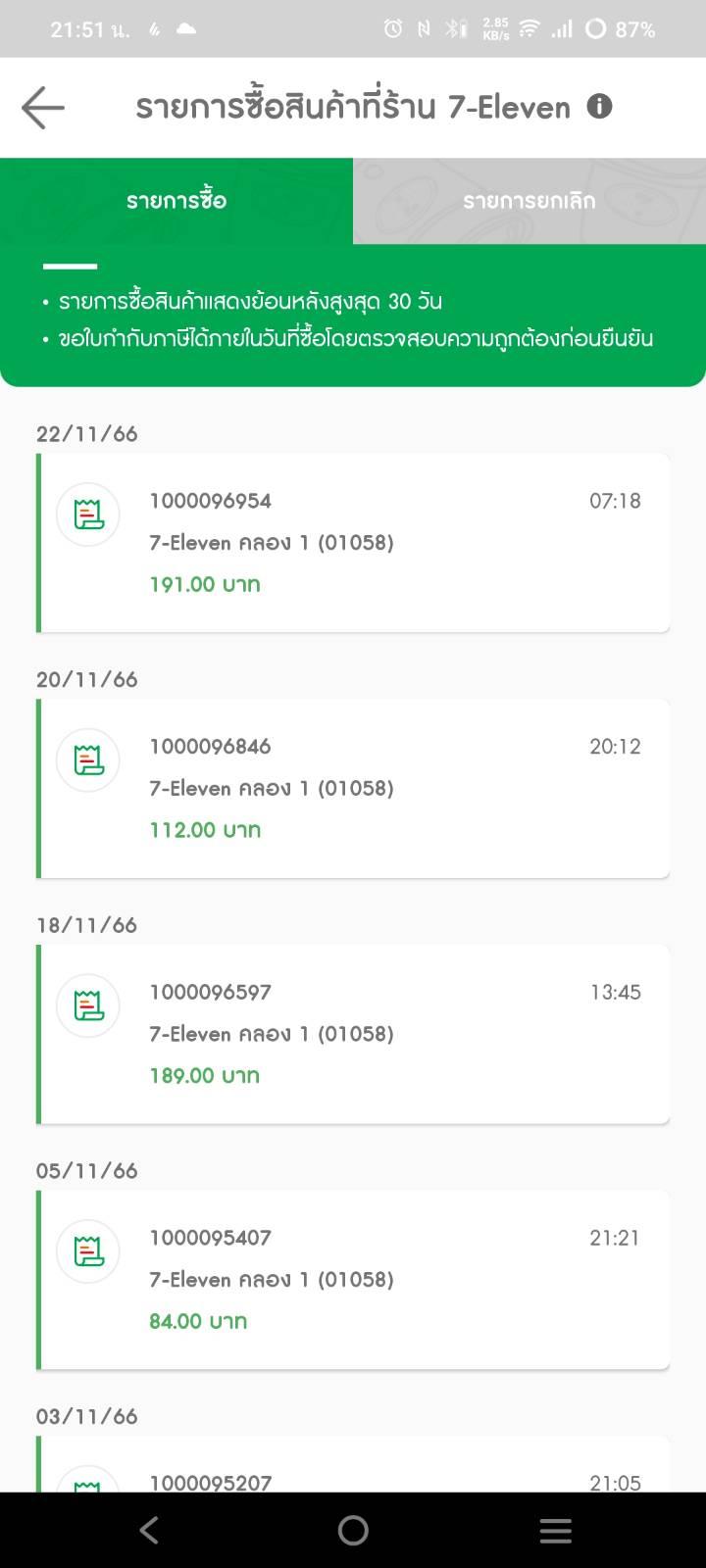The width and height of the screenshot is (706, 1568).
Task: Switch to the รายการซื้อ tab
Action: [x=176, y=201]
